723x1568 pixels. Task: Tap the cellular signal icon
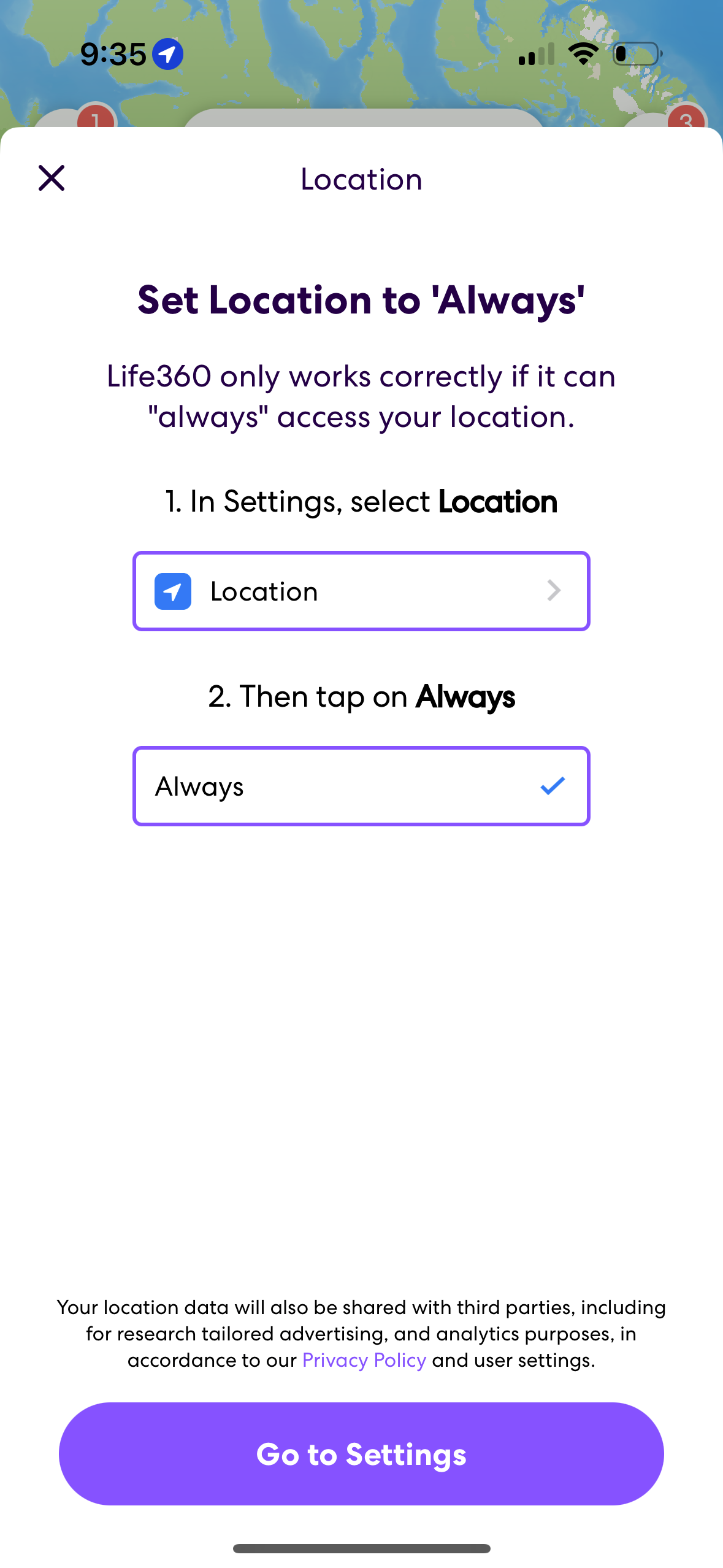coord(535,53)
